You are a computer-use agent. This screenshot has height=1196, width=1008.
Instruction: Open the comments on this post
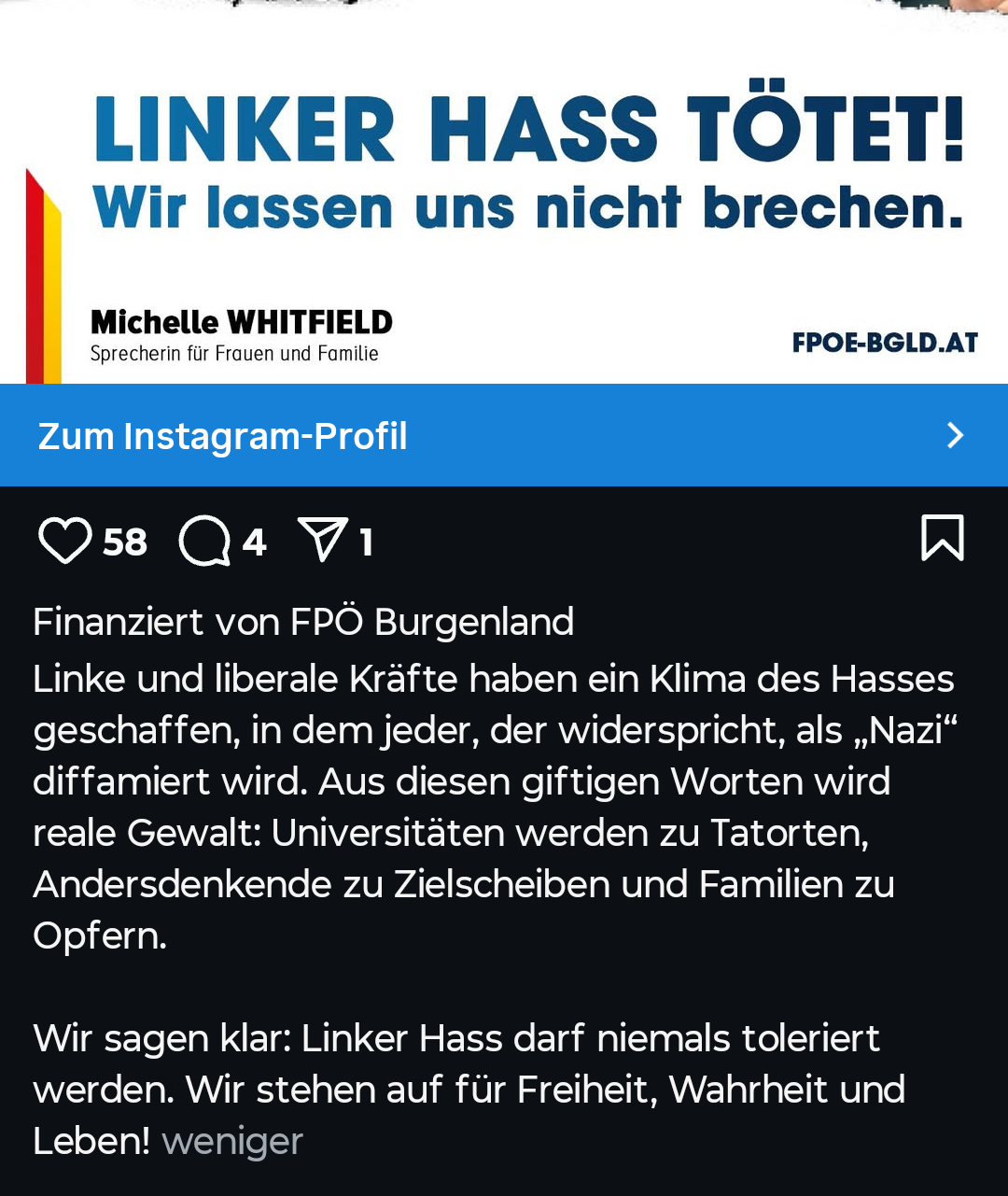204,541
